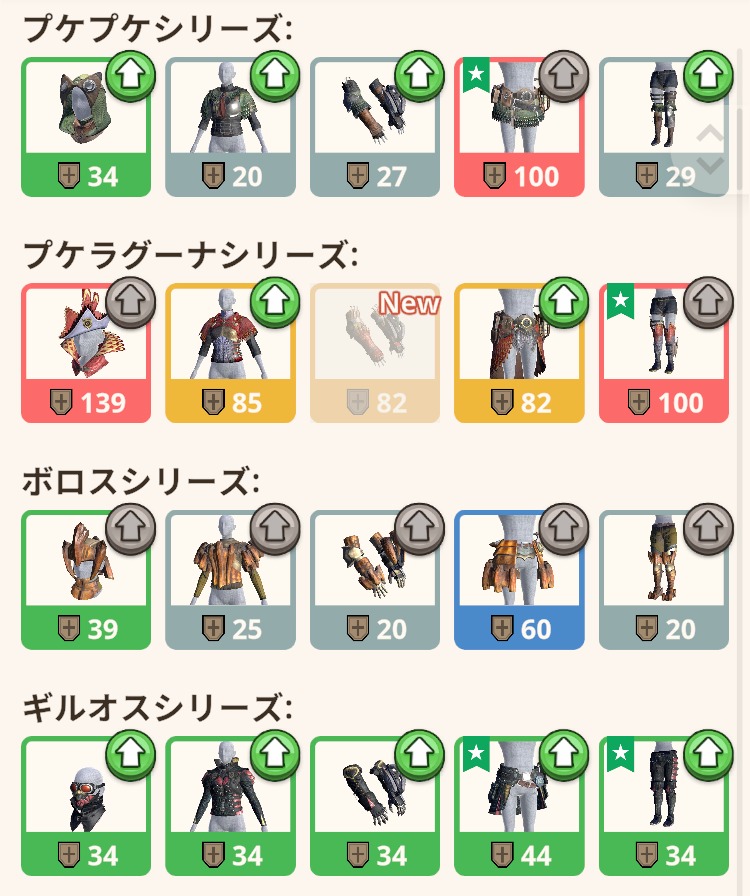Viewport: 750px width, 896px height.
Task: View the ボロス arm guards card
Action: [375, 580]
